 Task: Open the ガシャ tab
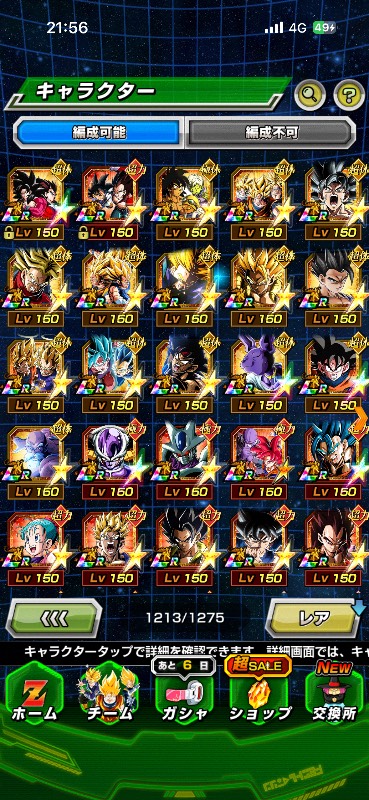[185, 694]
